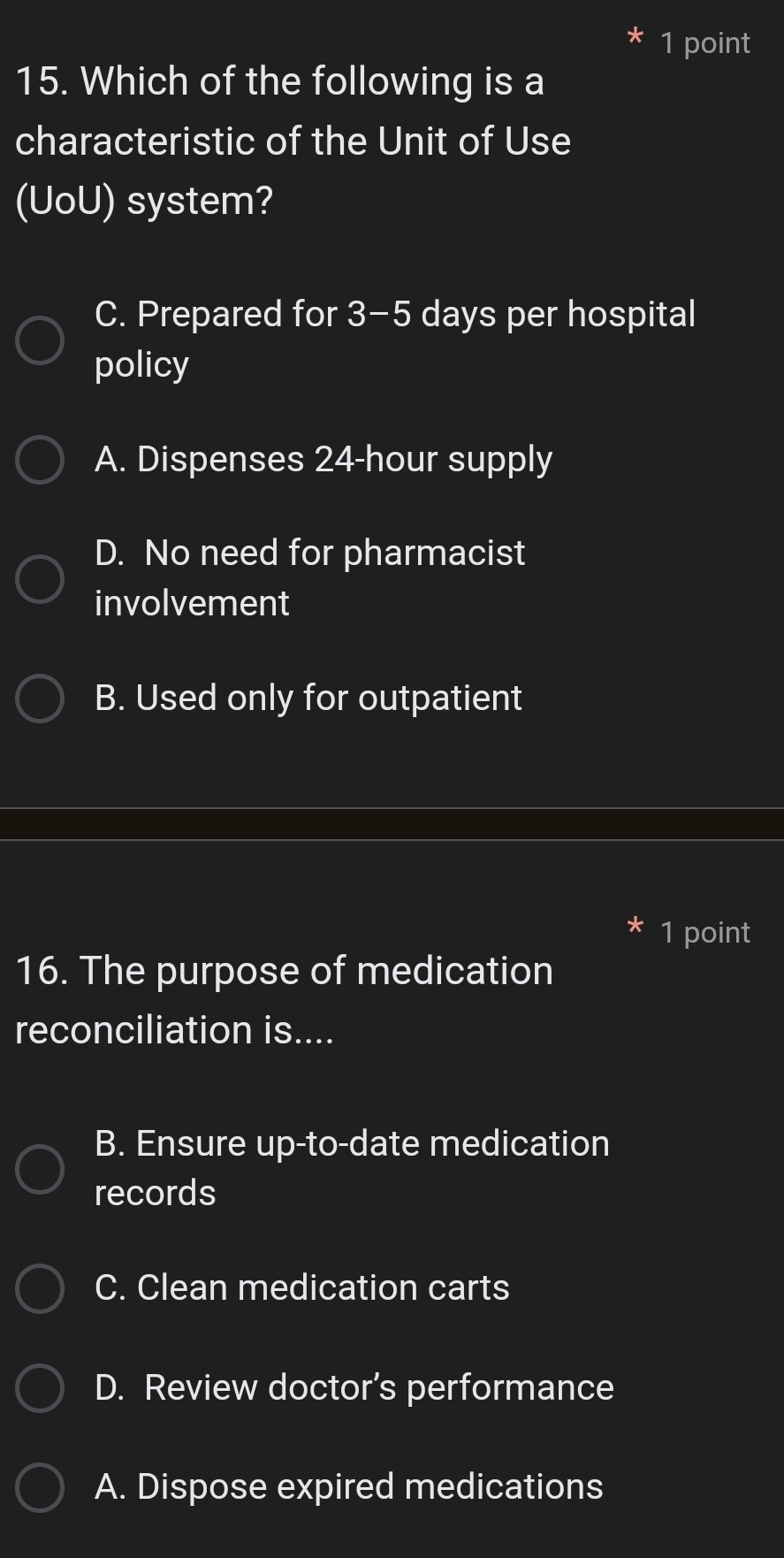Click question 15 heading about UoU system
Screen dimensions: 784x1558
292,141
